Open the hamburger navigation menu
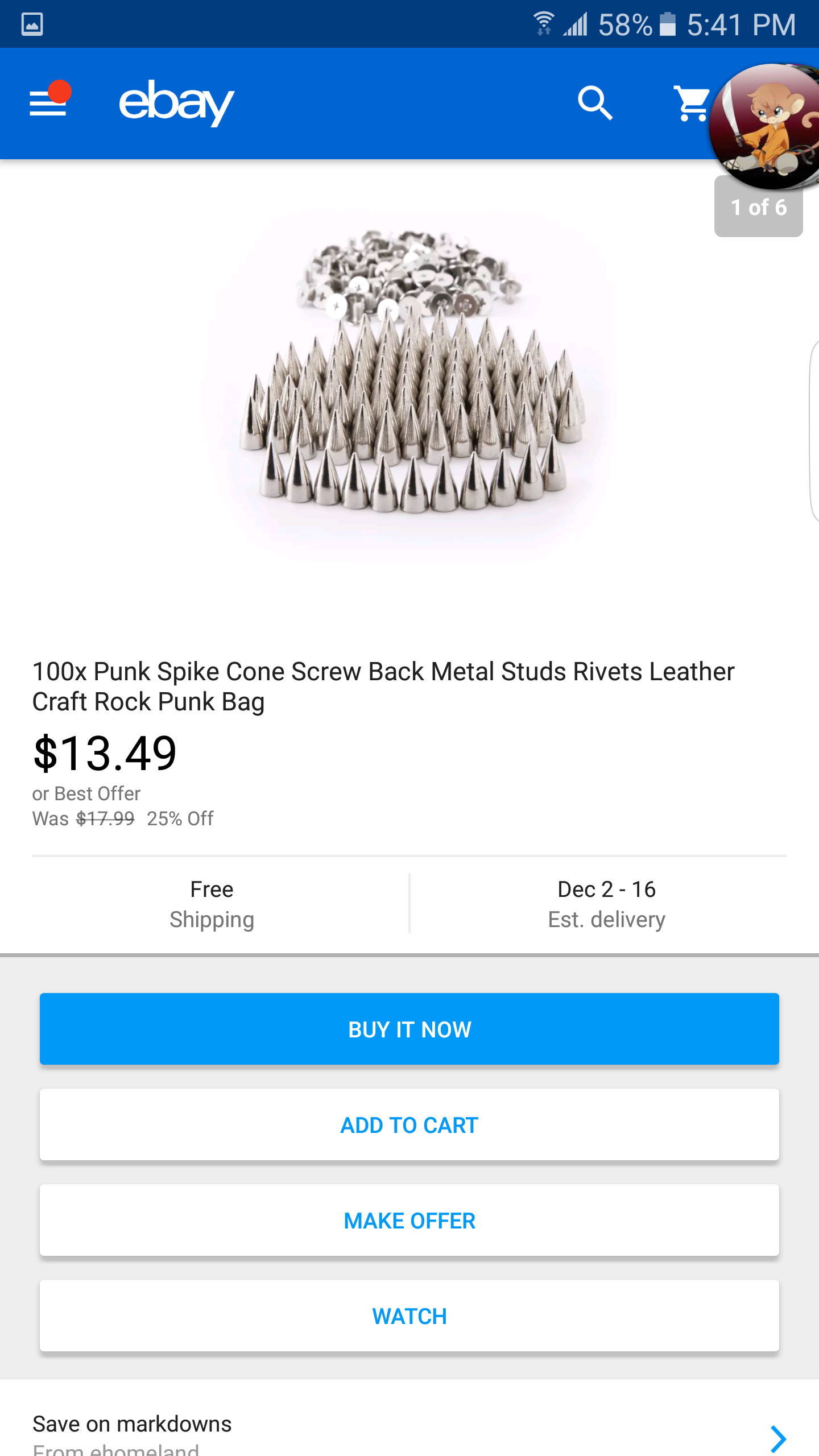 click(49, 102)
